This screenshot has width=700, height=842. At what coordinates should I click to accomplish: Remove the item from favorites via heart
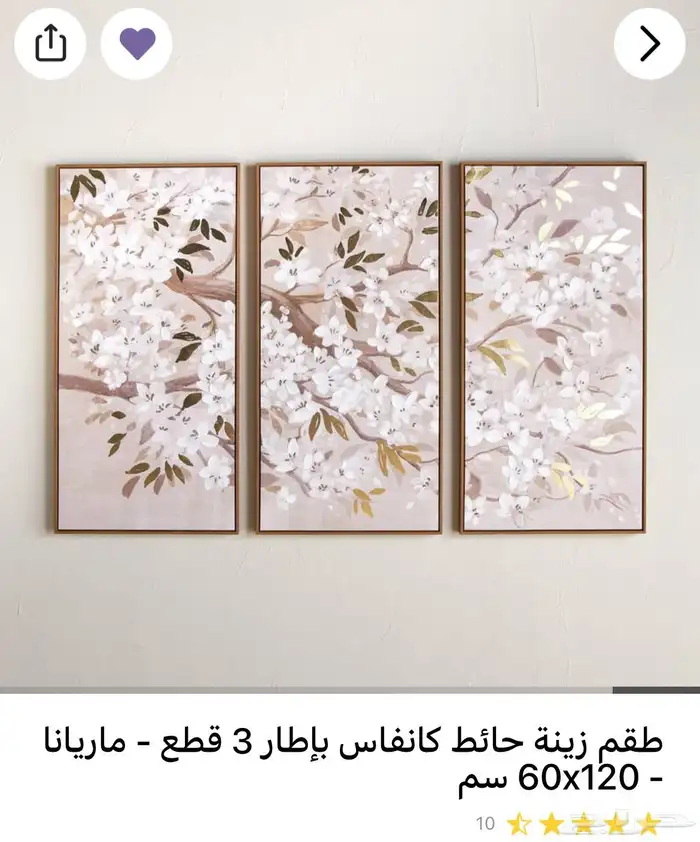(137, 44)
